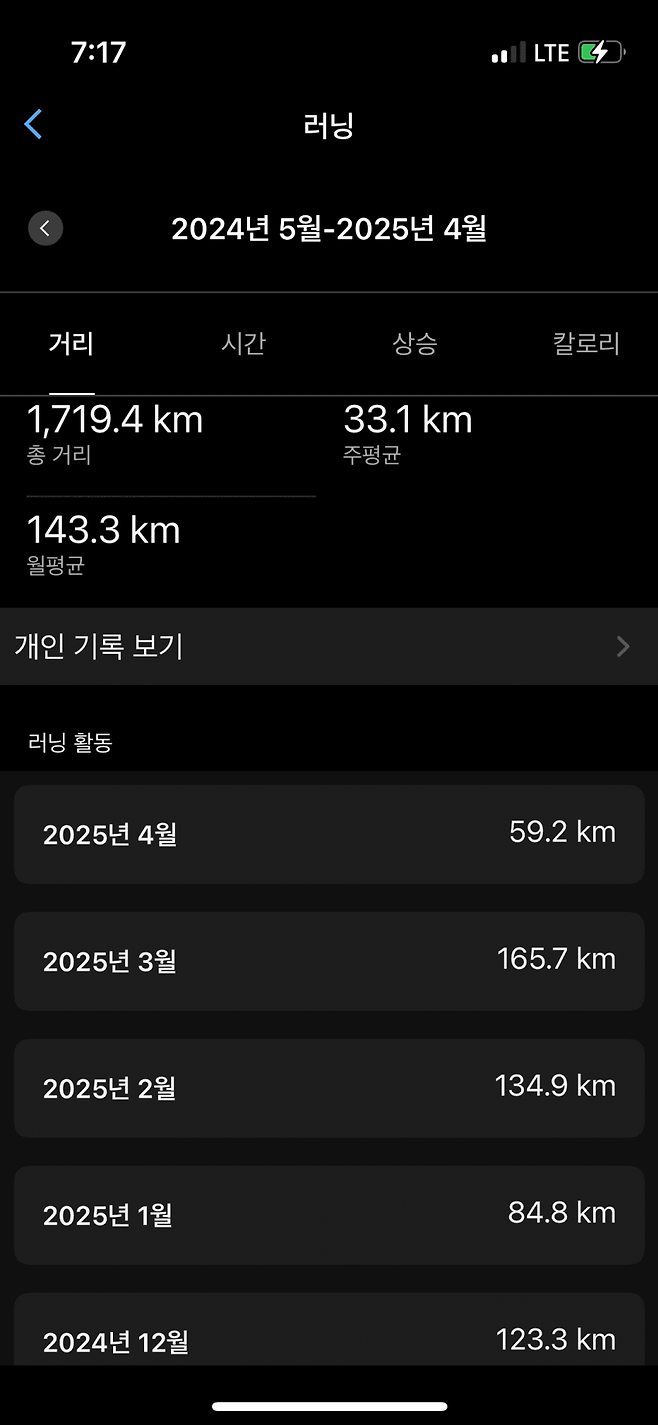658x1425 pixels.
Task: Switch to the 시간 tab
Action: pyautogui.click(x=243, y=345)
